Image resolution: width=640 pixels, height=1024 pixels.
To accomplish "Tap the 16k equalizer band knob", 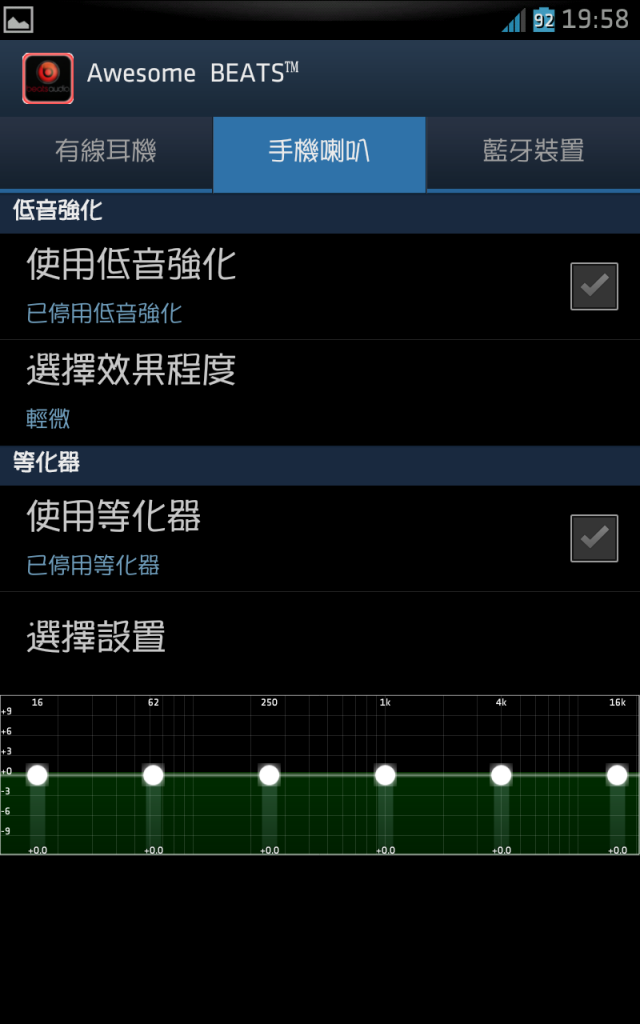I will click(x=617, y=775).
